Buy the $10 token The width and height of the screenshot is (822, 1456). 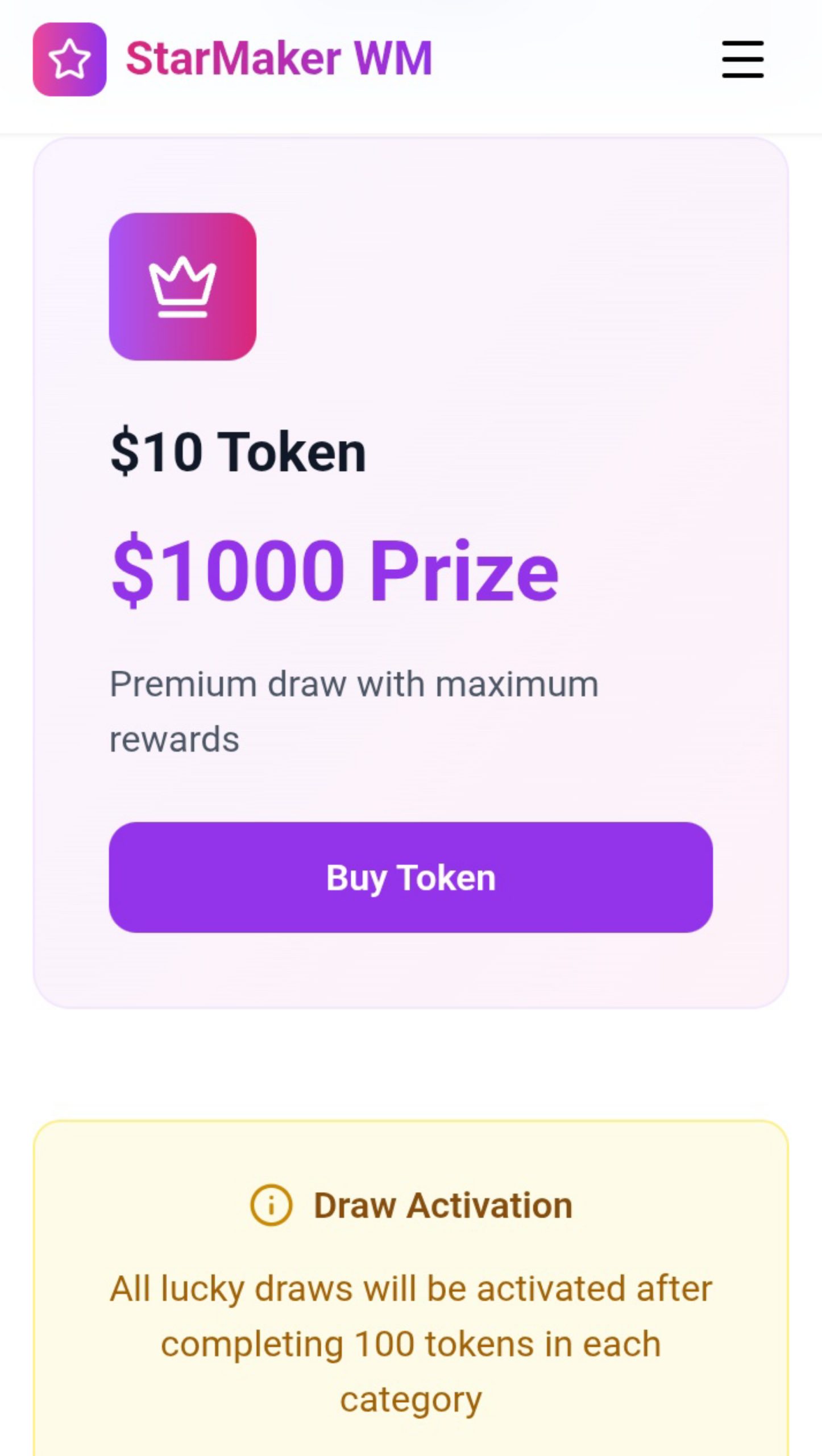click(410, 877)
